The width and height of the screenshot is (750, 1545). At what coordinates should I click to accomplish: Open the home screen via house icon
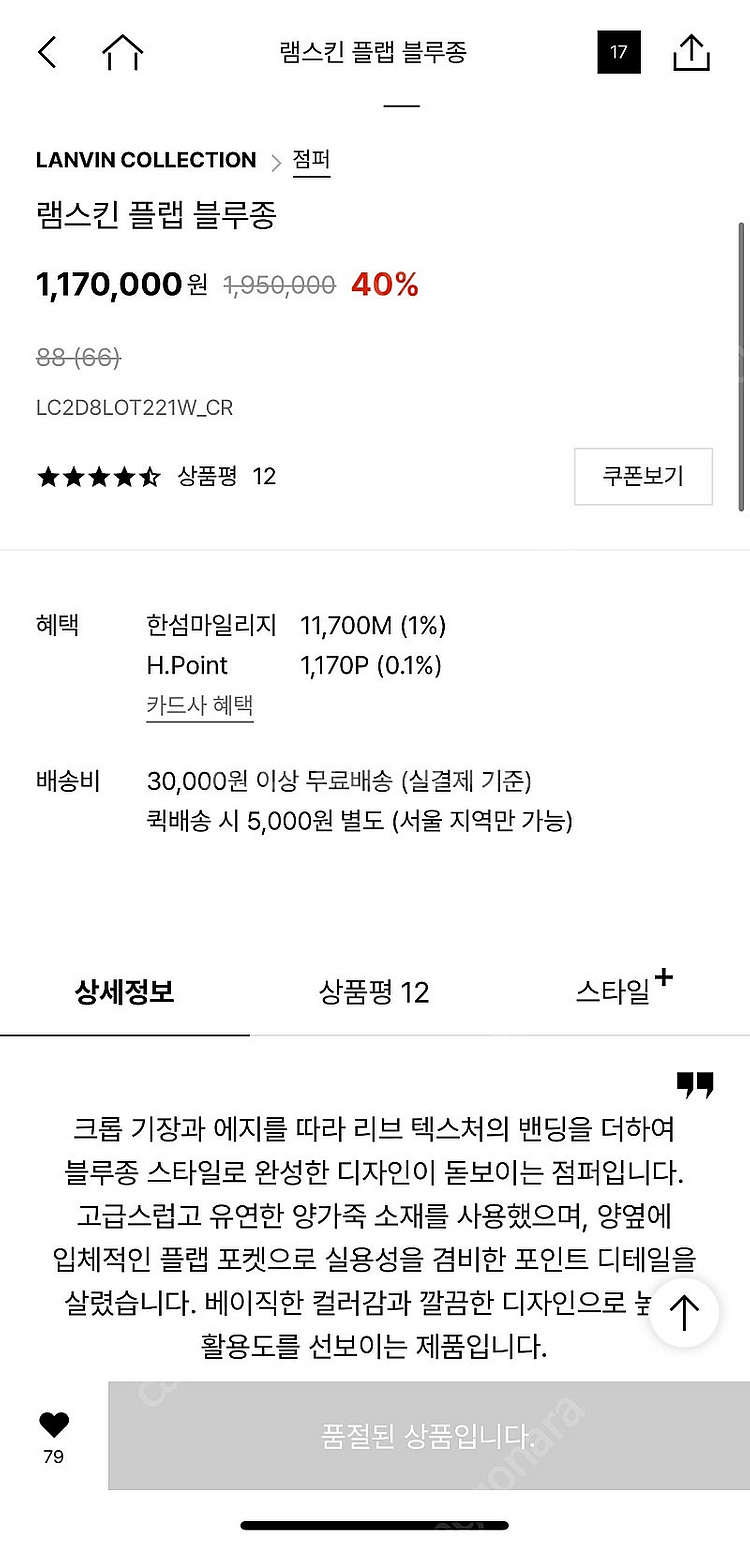[121, 52]
